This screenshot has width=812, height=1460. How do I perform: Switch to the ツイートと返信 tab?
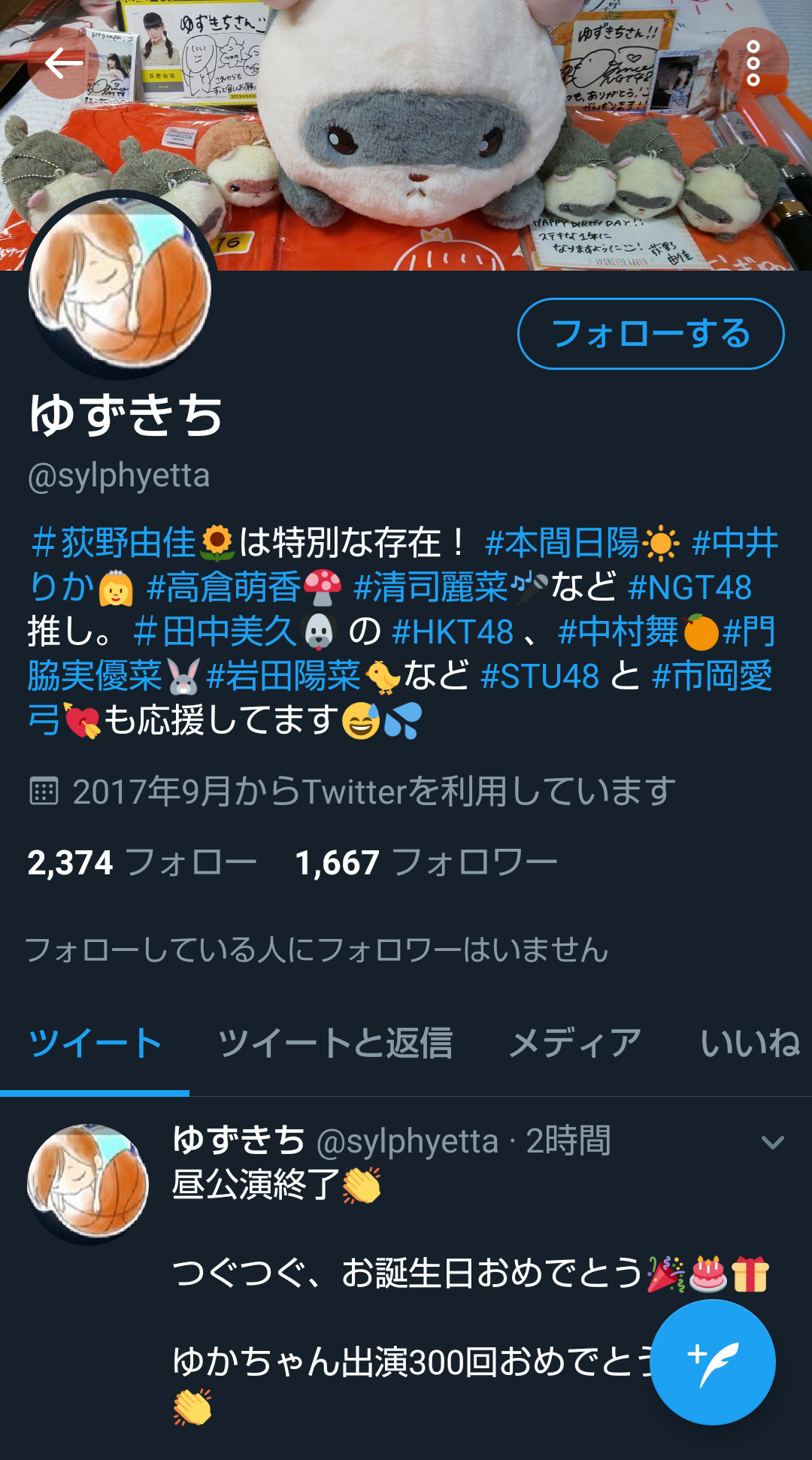click(335, 1044)
